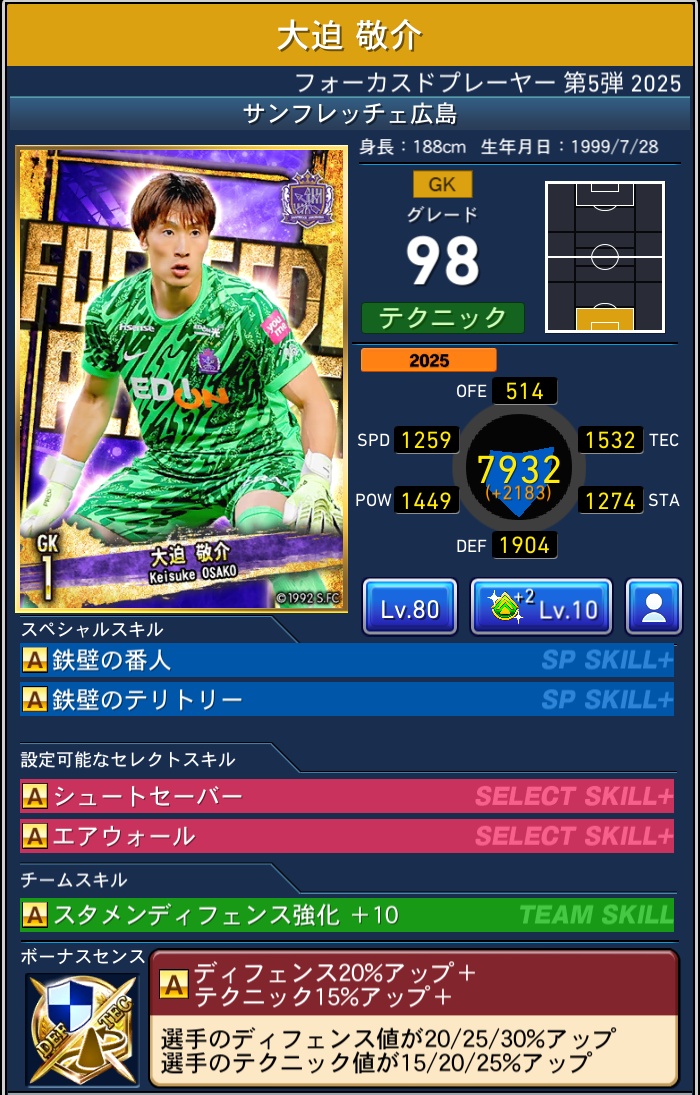Viewport: 700px width, 1095px height.
Task: Tap the Lv.80 player level button
Action: point(409,607)
